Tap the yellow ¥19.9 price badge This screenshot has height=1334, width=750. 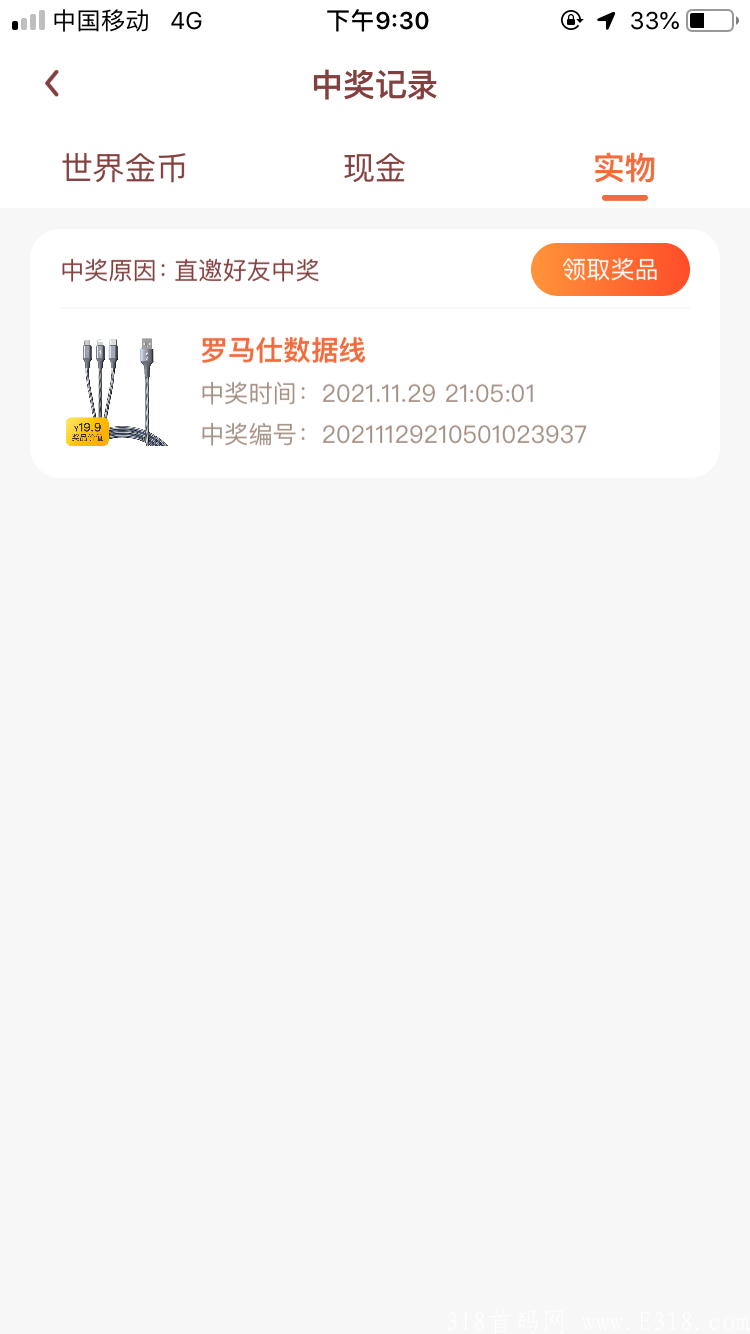(87, 432)
